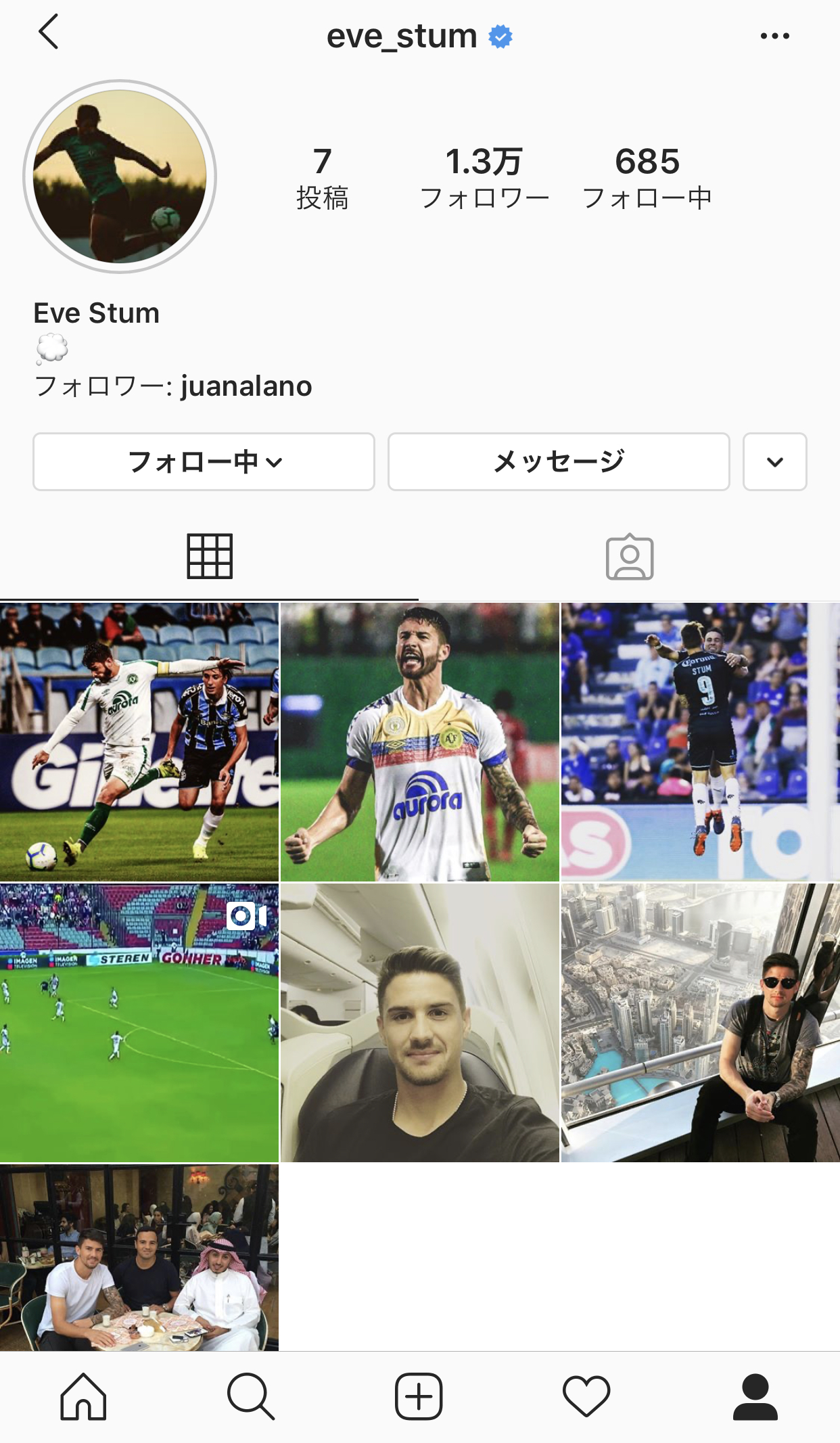Open the STUM number 9 jersey photo

coord(700,742)
